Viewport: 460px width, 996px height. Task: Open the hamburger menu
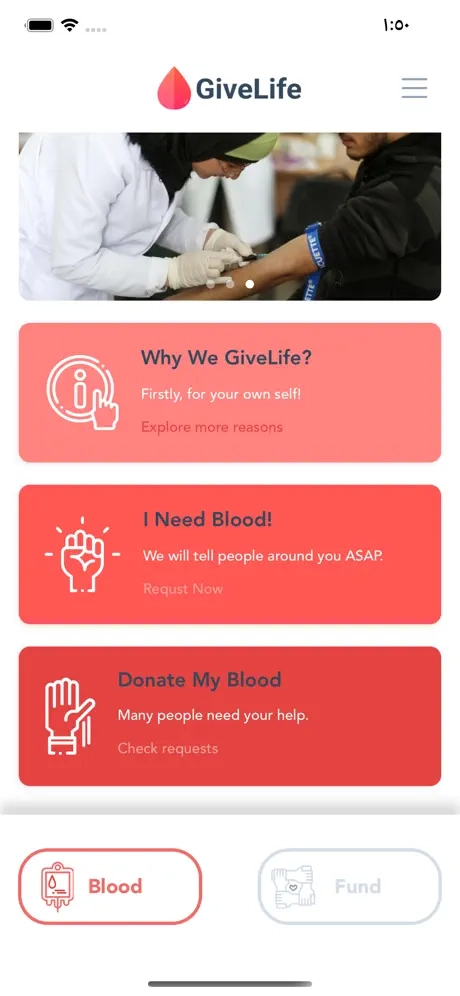click(x=414, y=88)
